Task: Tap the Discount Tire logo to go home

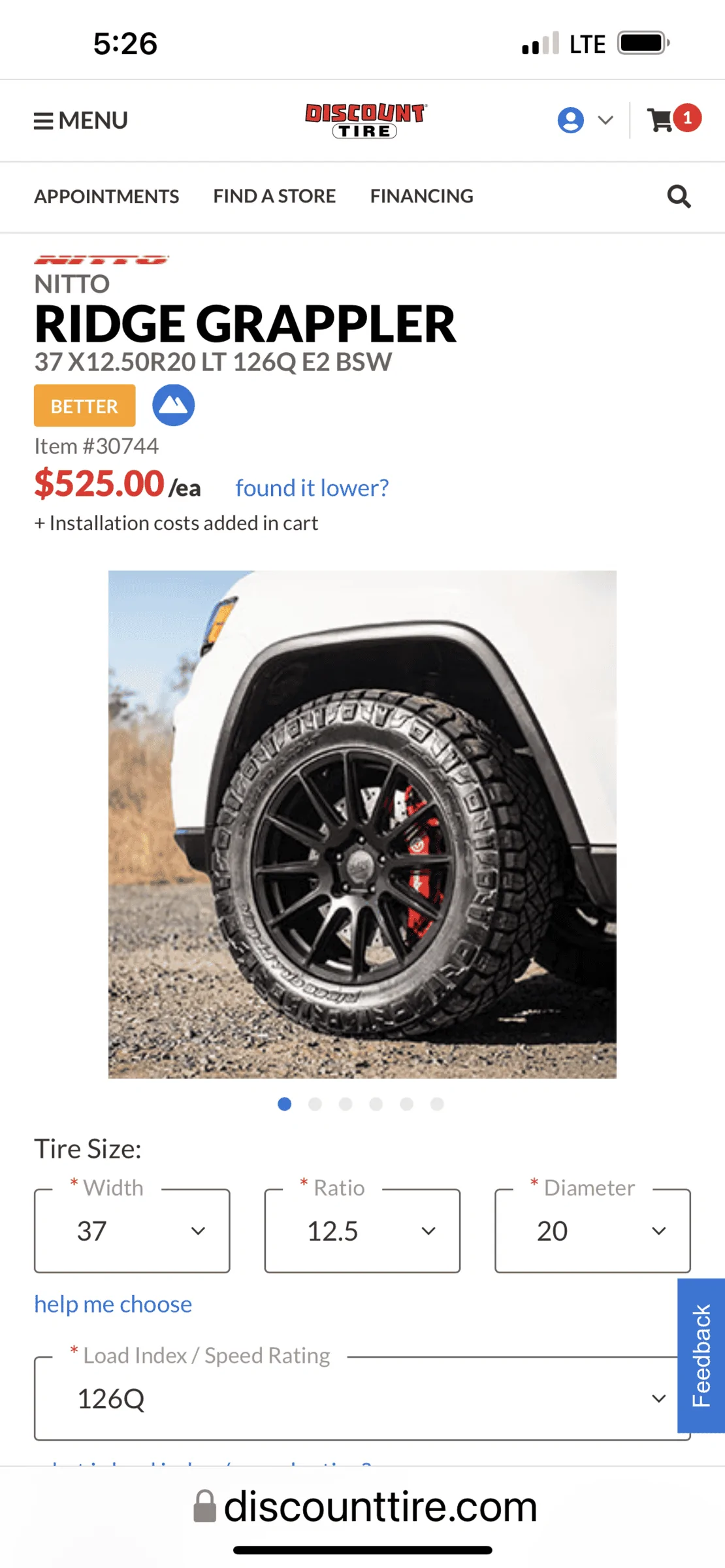Action: pyautogui.click(x=366, y=120)
